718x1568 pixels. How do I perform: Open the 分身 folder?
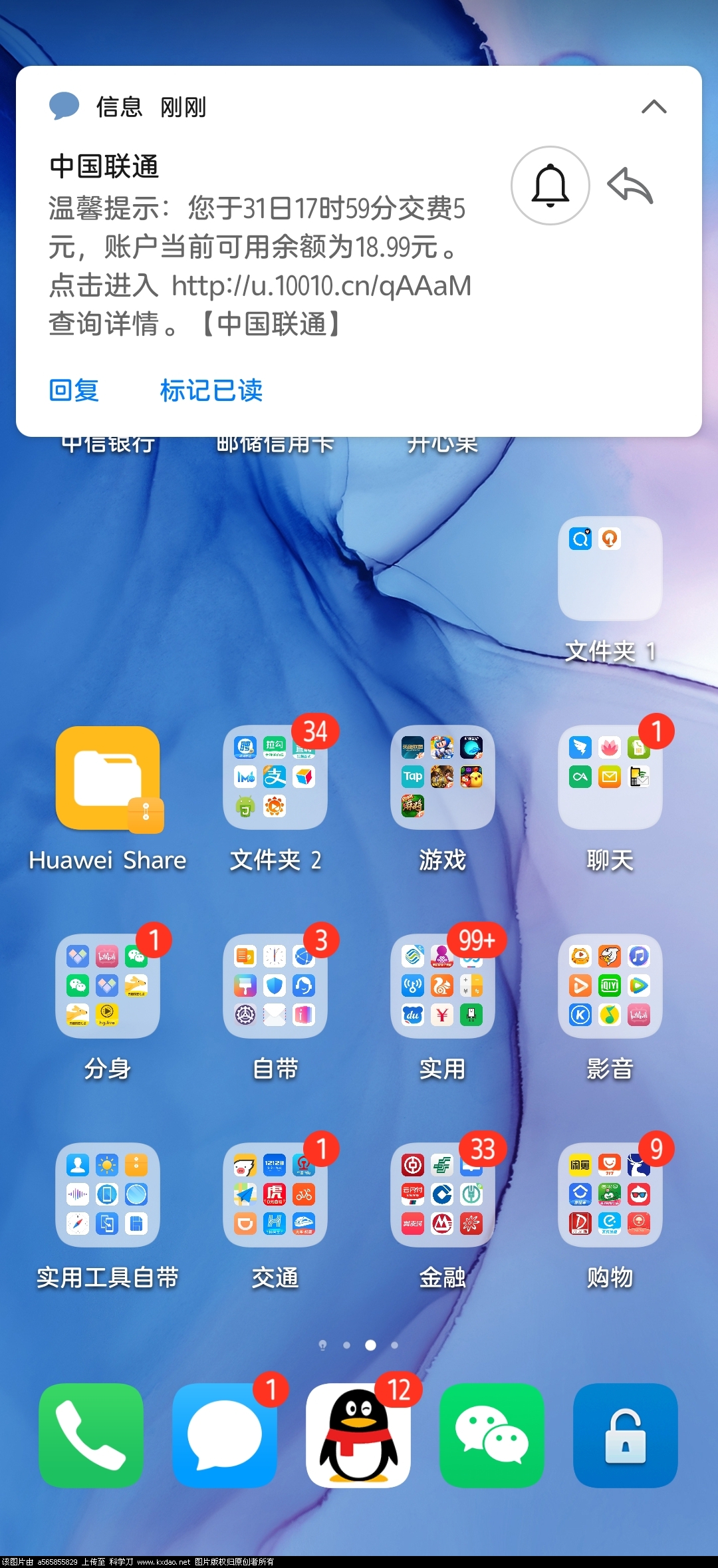[108, 987]
